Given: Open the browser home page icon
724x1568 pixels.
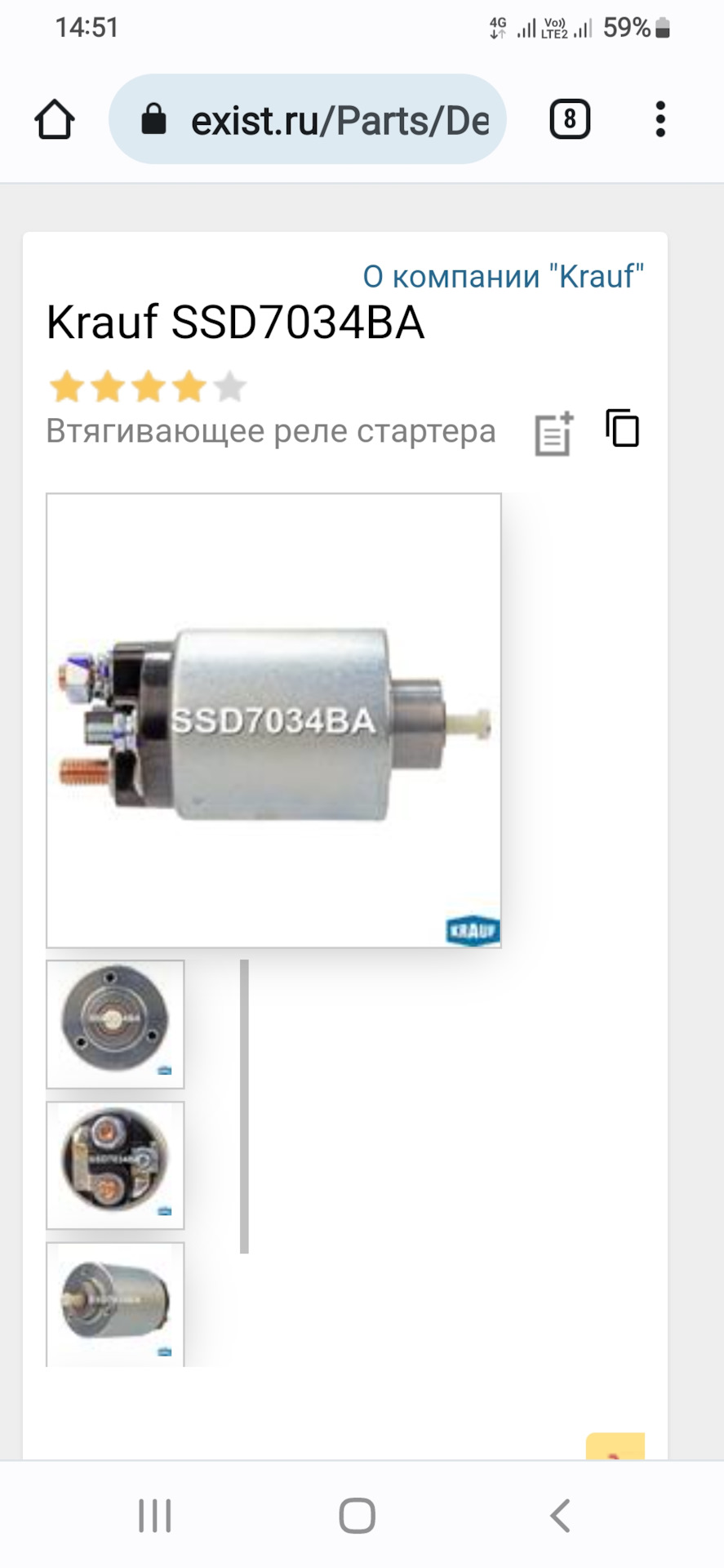Looking at the screenshot, I should 52,119.
